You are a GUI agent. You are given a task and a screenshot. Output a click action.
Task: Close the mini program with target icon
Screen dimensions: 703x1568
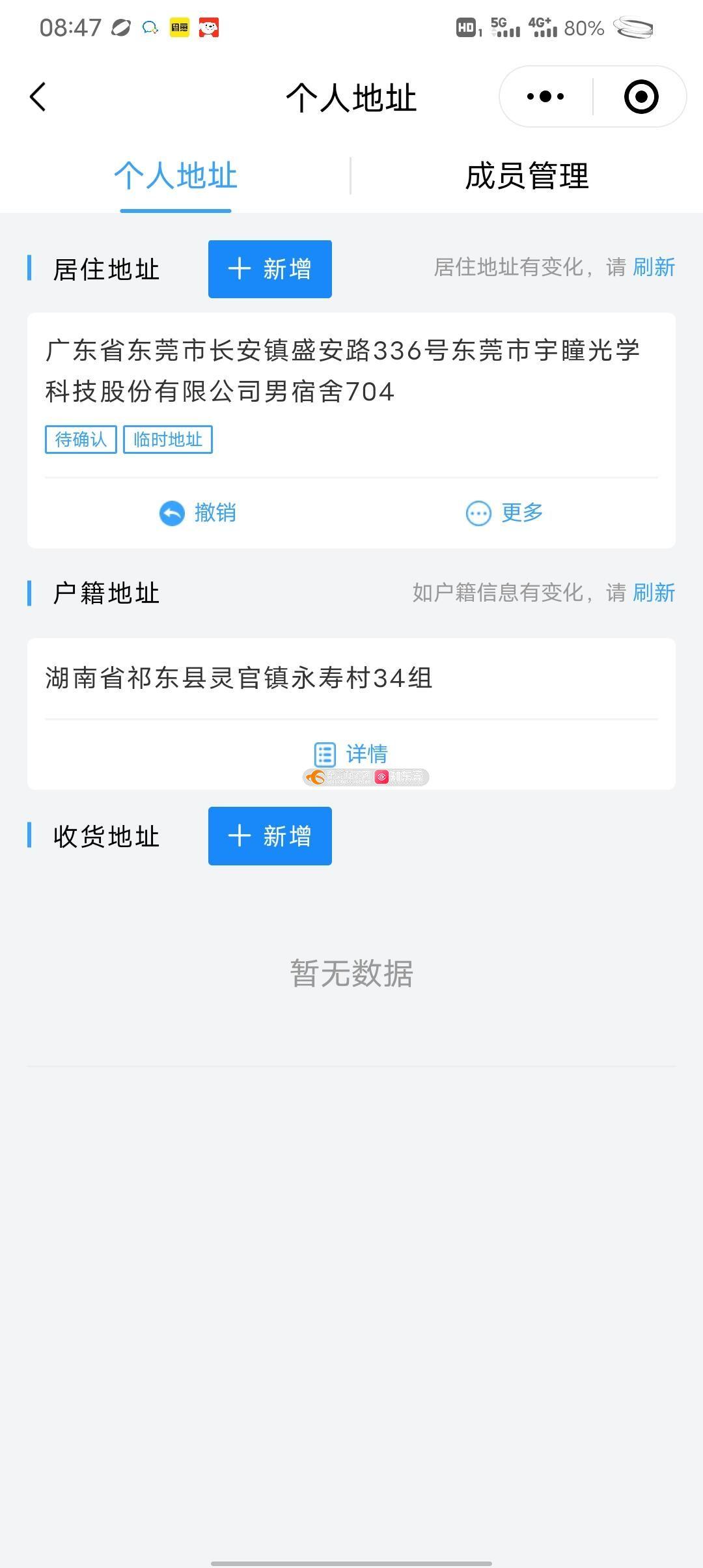pyautogui.click(x=641, y=97)
